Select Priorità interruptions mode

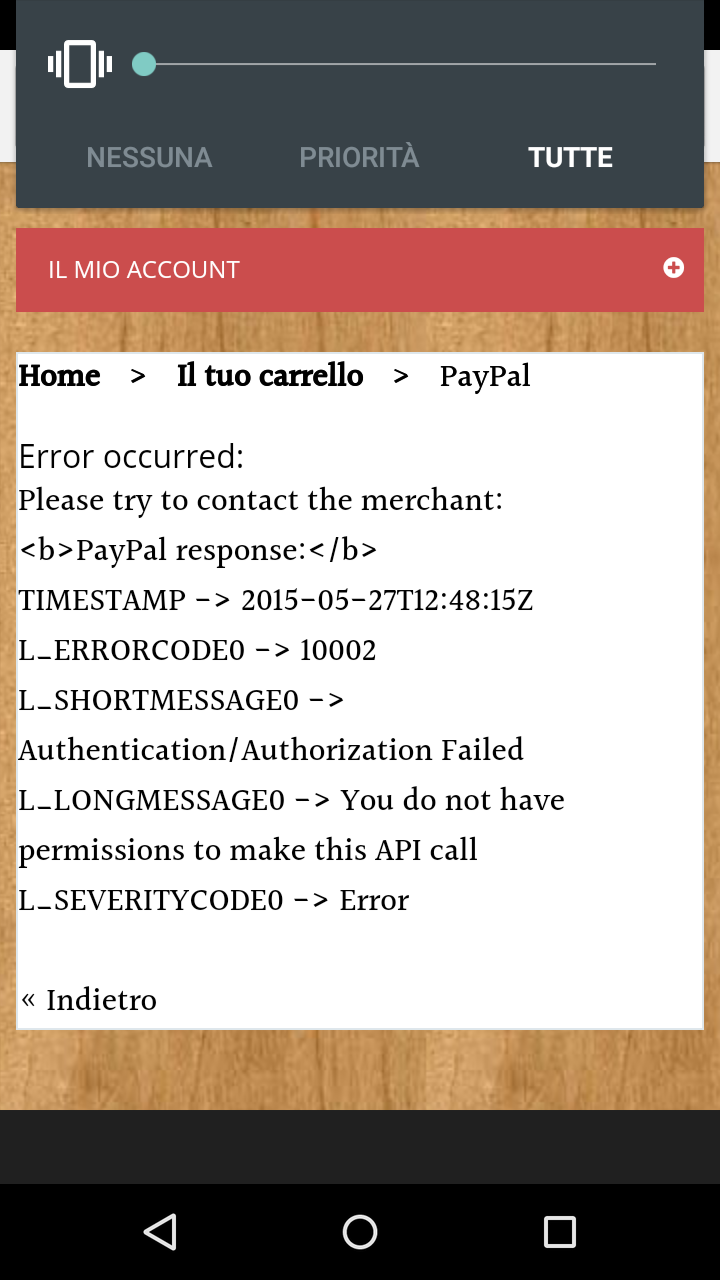pos(359,157)
